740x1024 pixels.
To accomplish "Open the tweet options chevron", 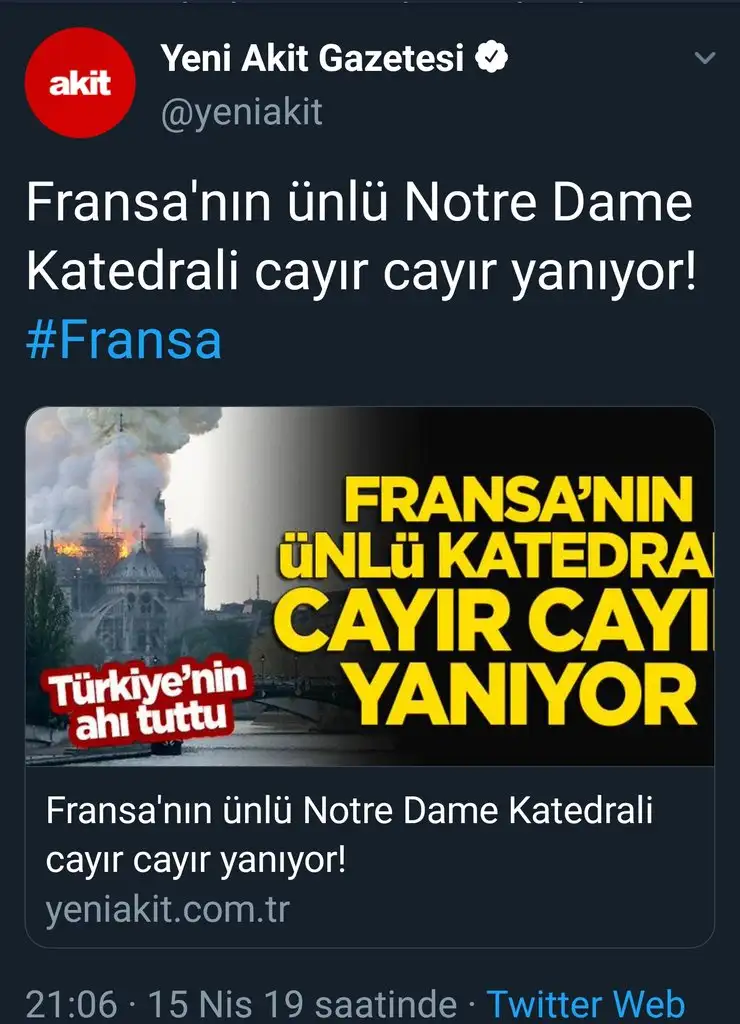I will (705, 60).
